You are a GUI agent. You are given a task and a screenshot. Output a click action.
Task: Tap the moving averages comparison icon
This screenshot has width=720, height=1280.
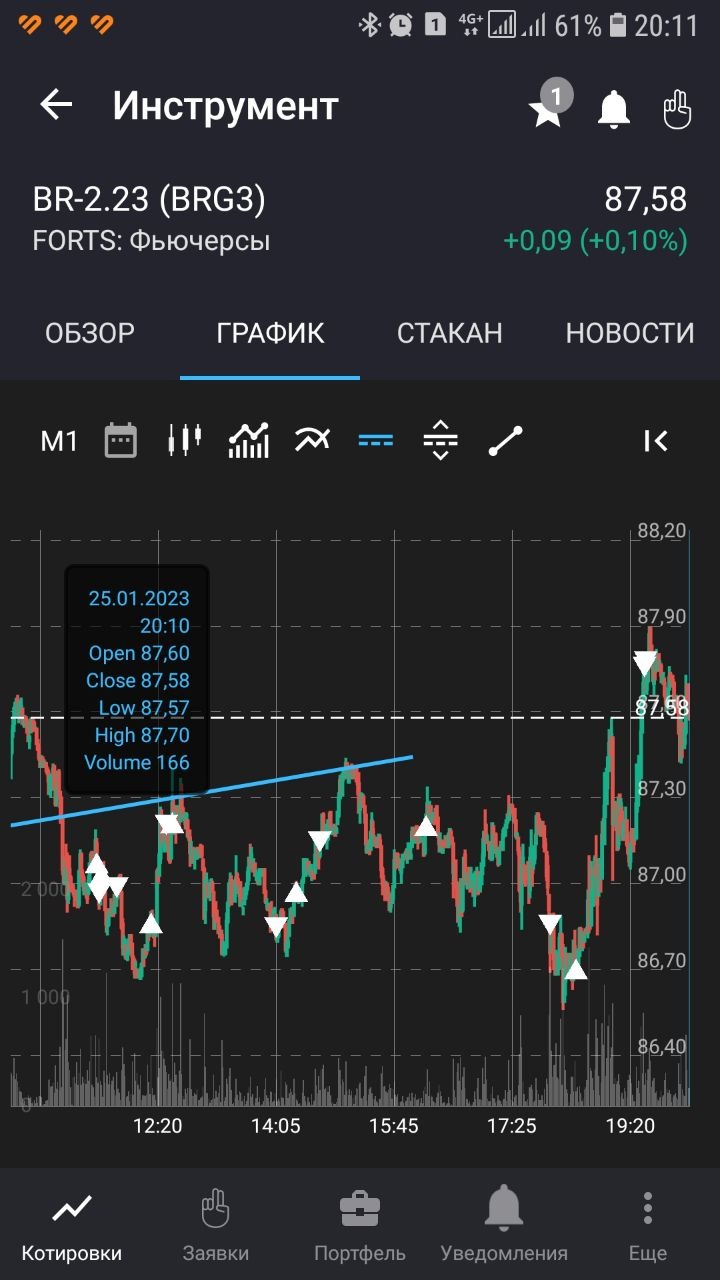pyautogui.click(x=312, y=440)
